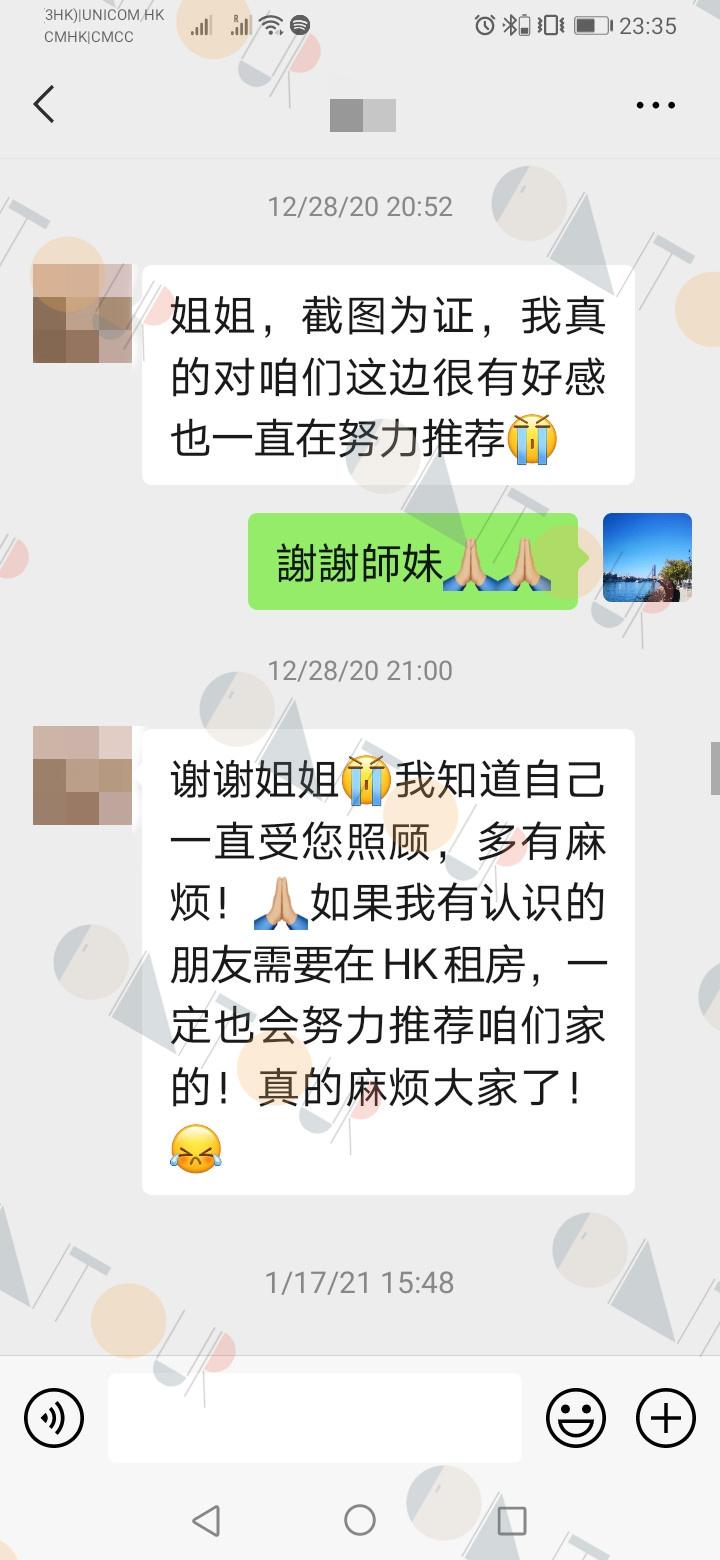Open the contact's avatar beside the 截图为证 message
Screen dimensions: 720x1560
[82, 313]
